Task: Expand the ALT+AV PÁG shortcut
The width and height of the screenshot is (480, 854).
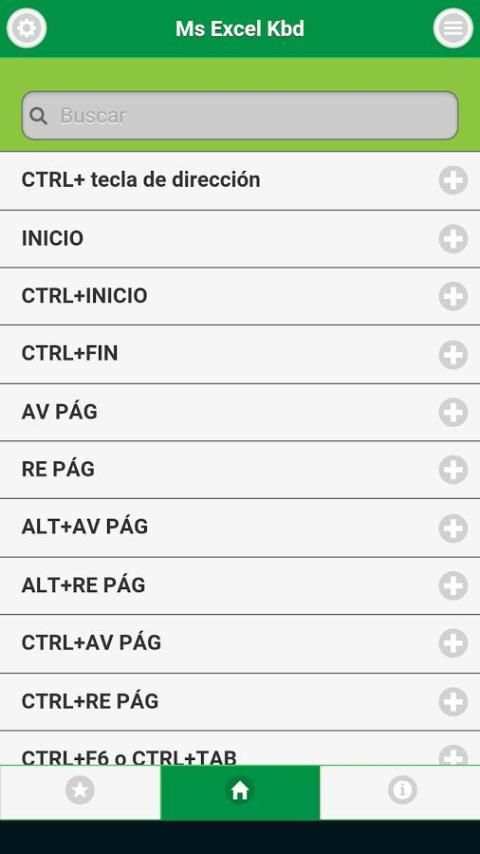Action: [x=240, y=528]
